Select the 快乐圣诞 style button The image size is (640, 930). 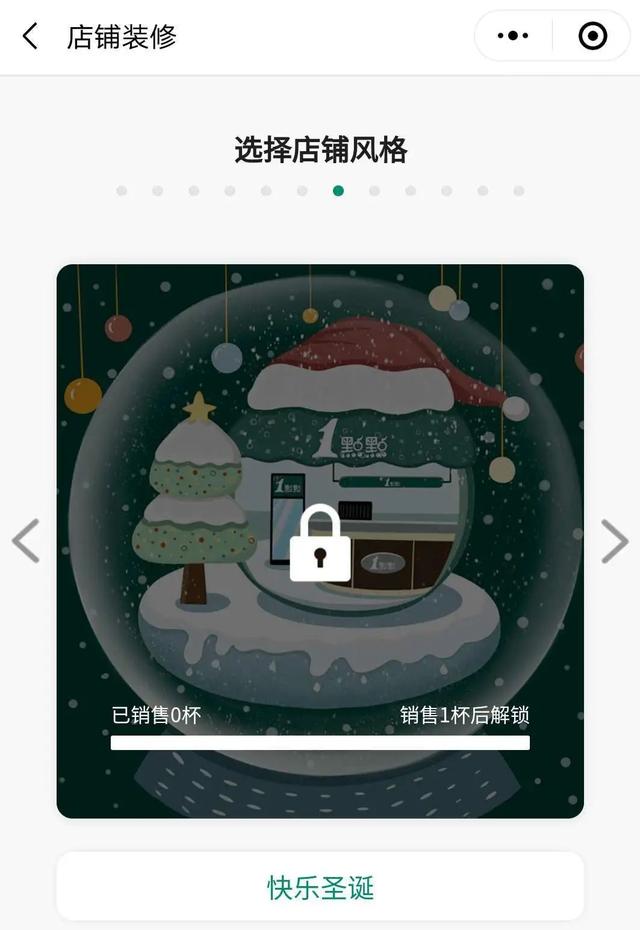click(x=320, y=886)
